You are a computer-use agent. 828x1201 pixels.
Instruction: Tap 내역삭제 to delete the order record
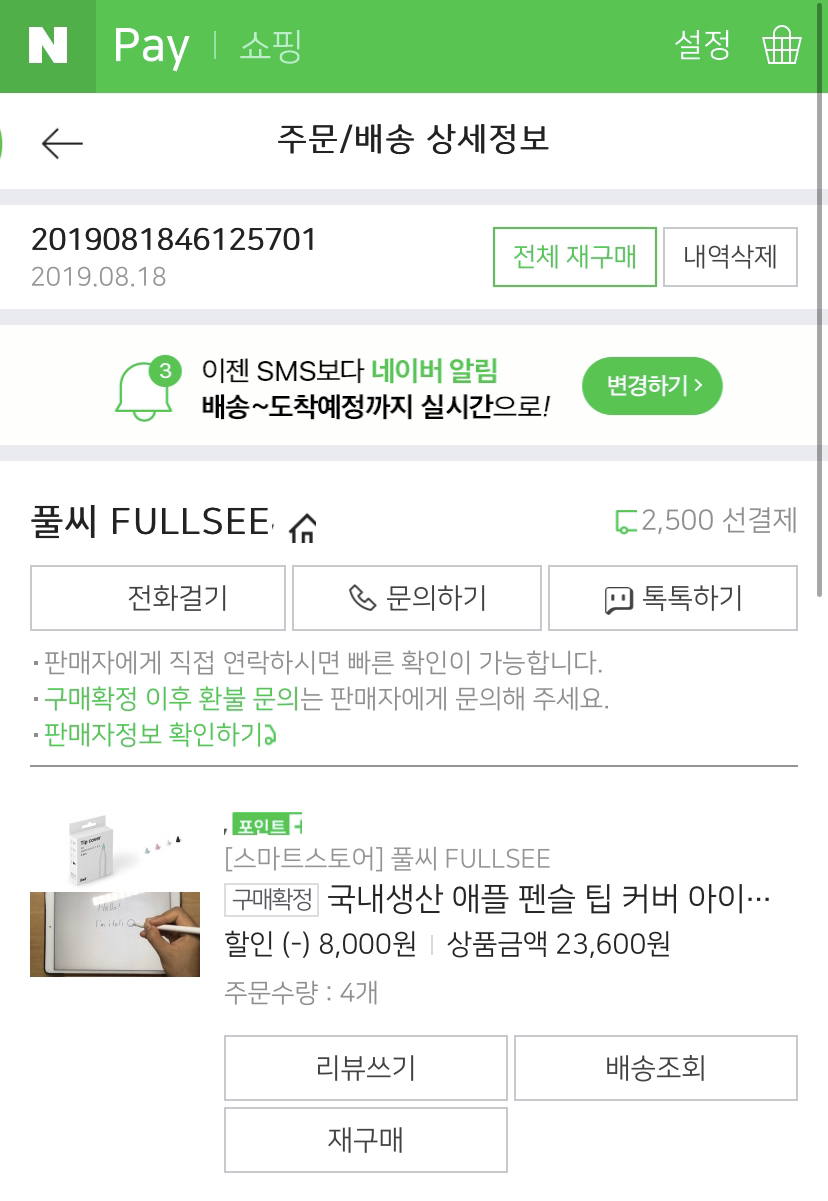click(x=730, y=257)
